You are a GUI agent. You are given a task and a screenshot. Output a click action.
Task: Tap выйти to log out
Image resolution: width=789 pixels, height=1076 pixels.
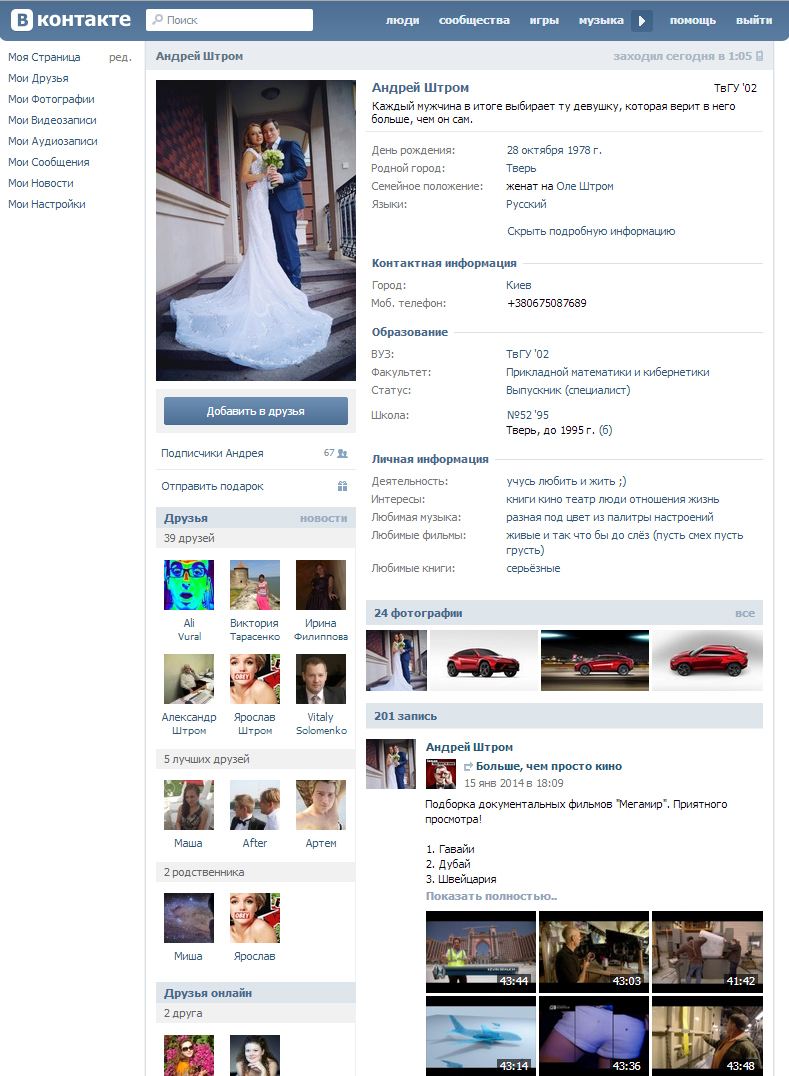(753, 20)
